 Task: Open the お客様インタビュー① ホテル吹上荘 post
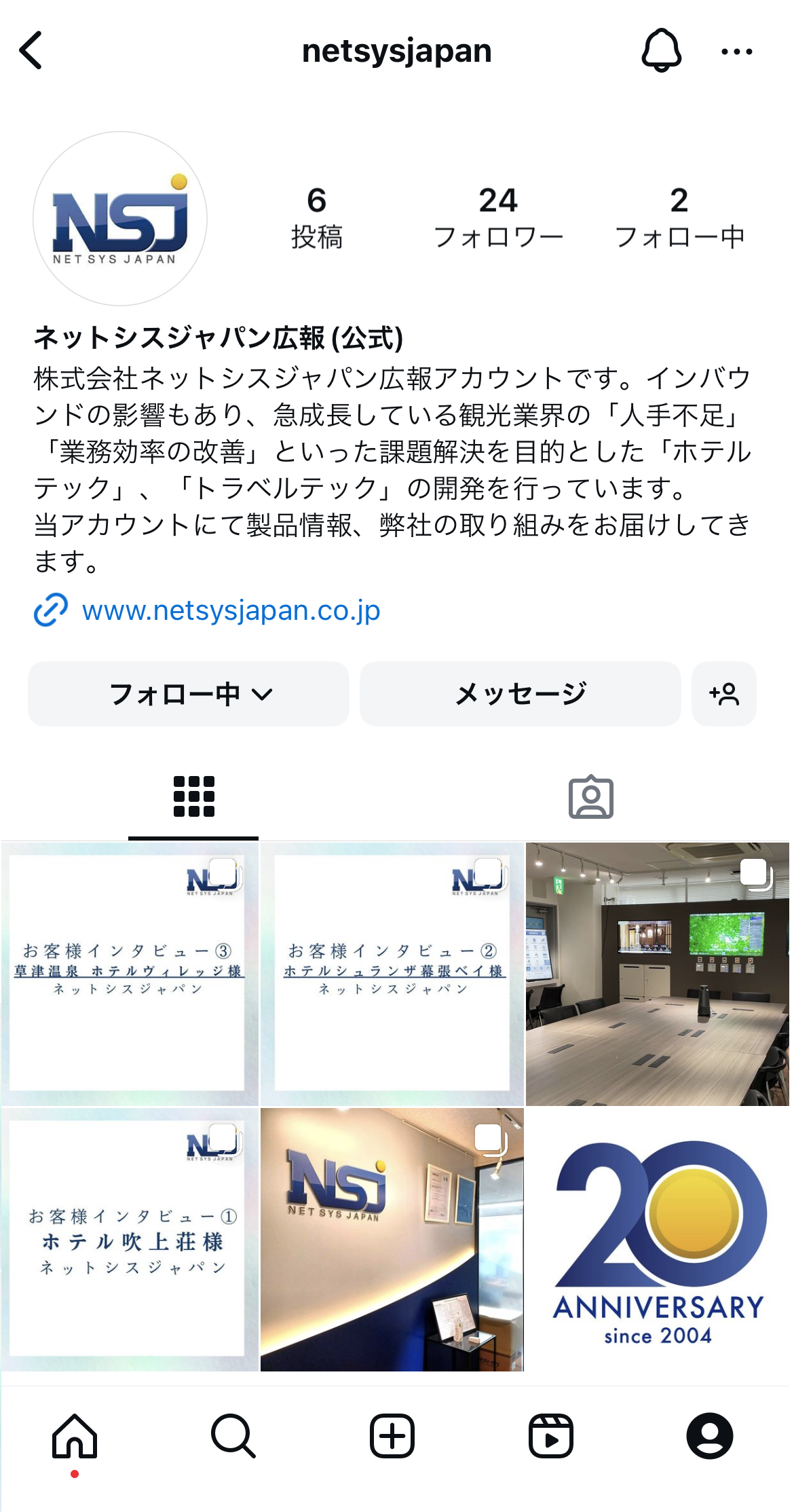point(129,1239)
